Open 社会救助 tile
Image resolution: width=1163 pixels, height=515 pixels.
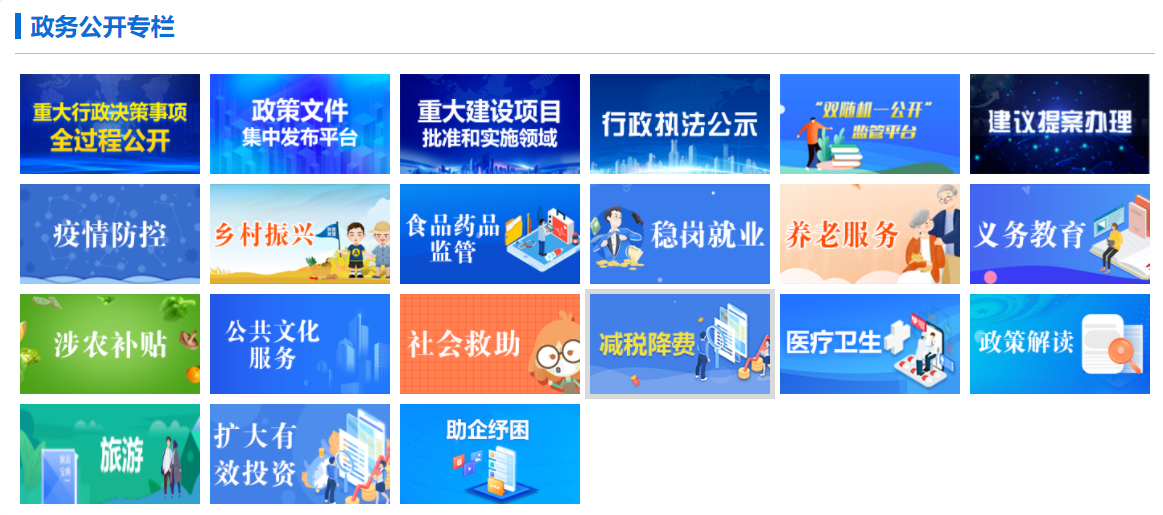490,344
